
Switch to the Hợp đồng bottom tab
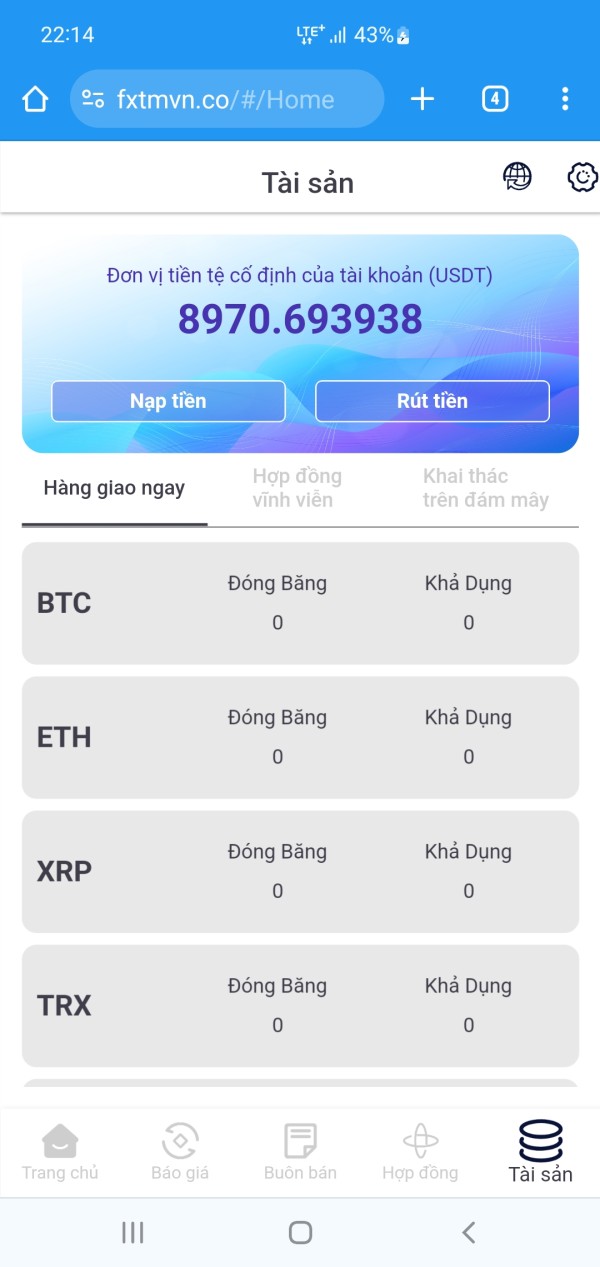pos(420,1152)
